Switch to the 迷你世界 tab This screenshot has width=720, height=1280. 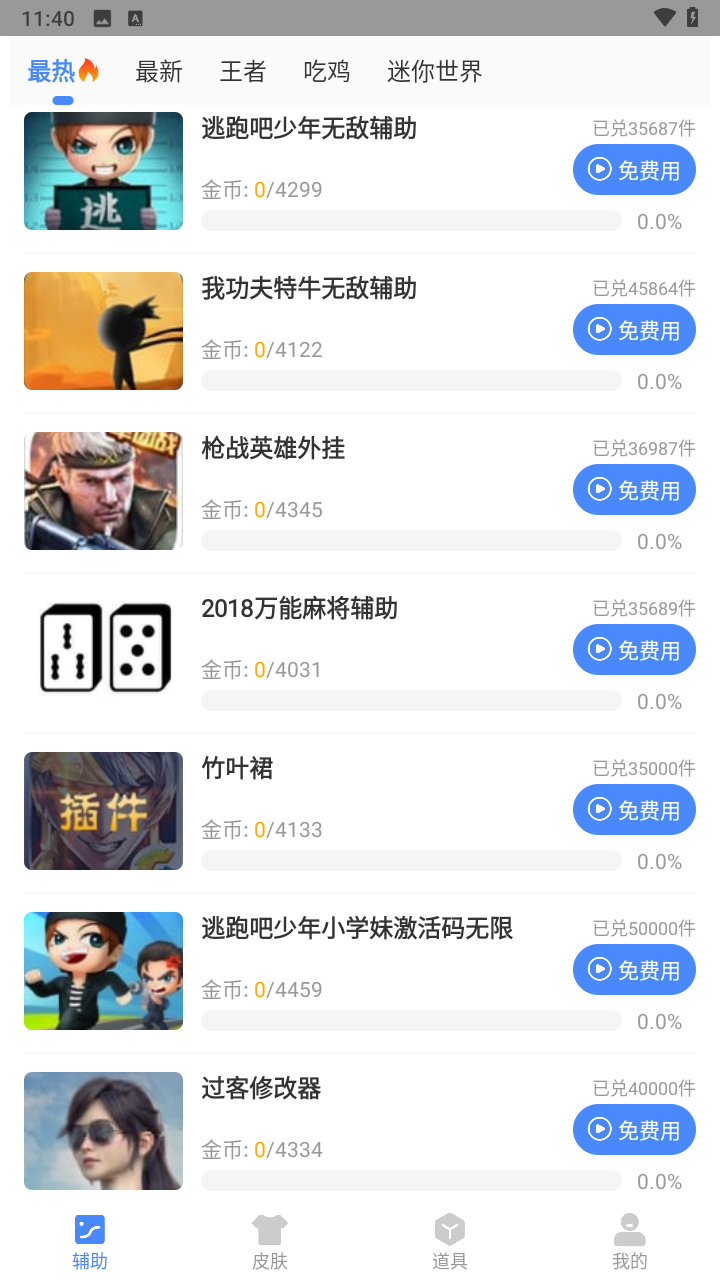point(434,71)
